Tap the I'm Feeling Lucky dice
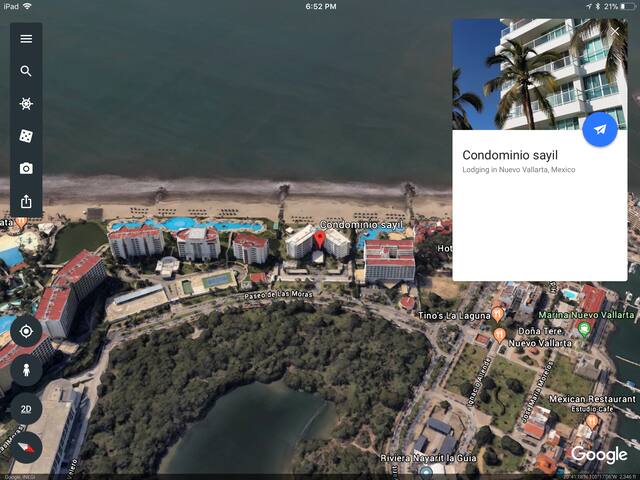Screen dimensions: 640x480 click(x=26, y=136)
